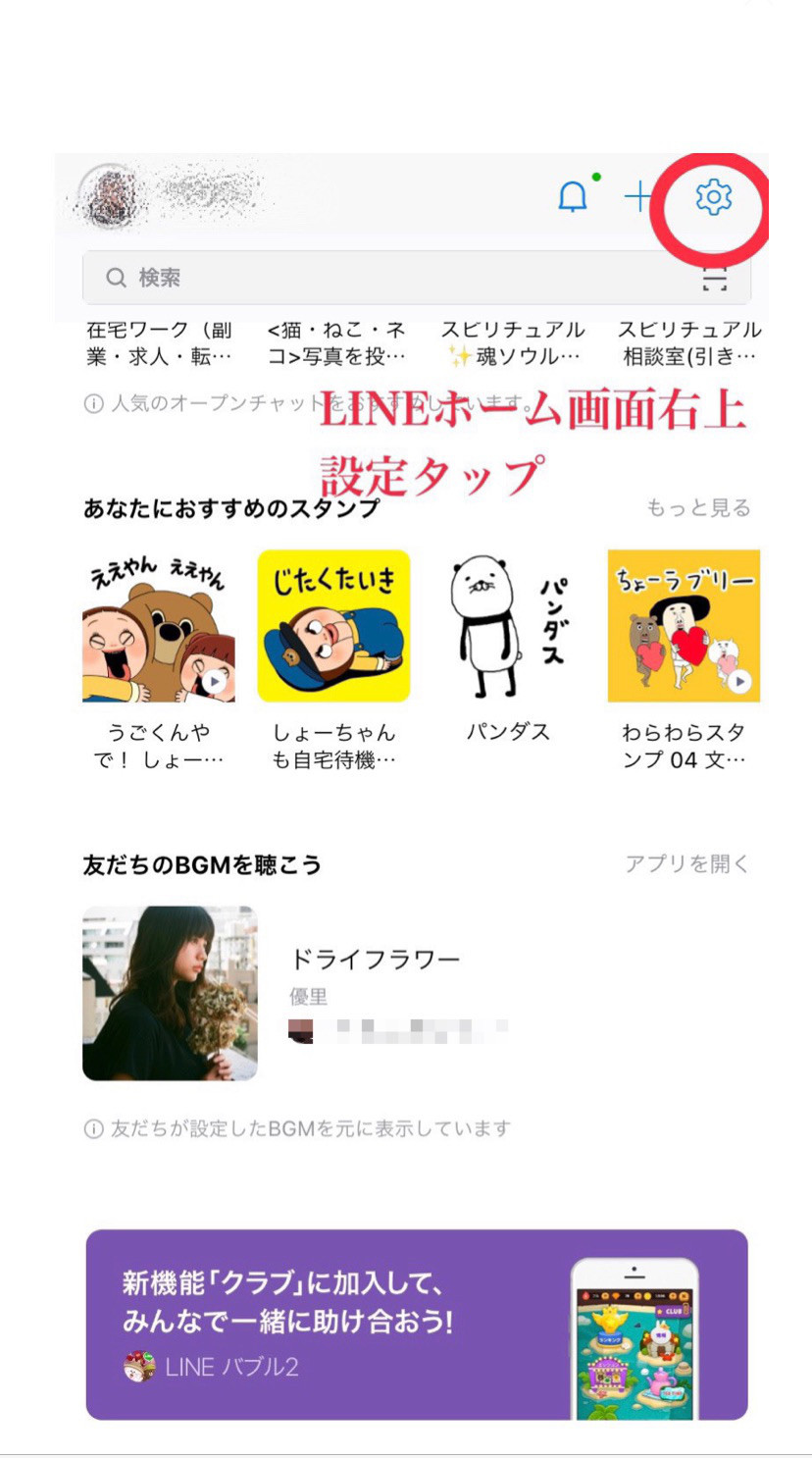Tap もっと見る for more stickers
The height and width of the screenshot is (1458, 812).
(x=697, y=507)
